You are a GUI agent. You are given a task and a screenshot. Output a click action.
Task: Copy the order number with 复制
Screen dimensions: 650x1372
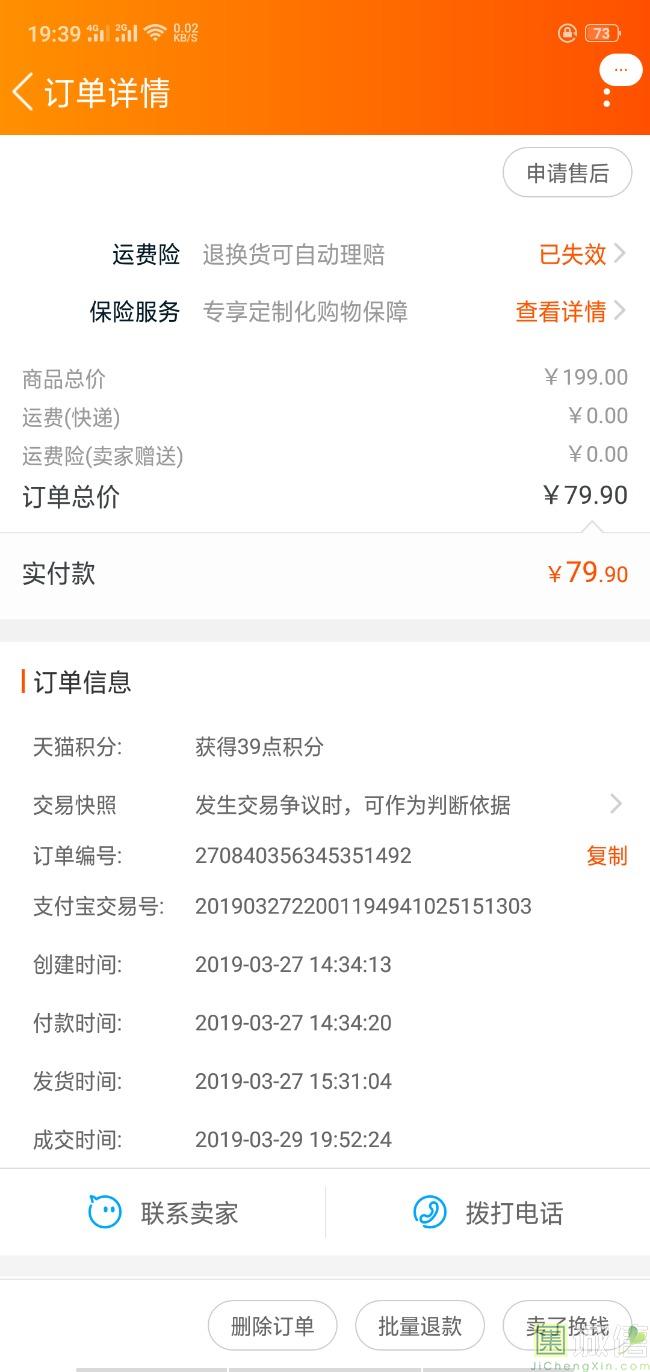point(607,856)
